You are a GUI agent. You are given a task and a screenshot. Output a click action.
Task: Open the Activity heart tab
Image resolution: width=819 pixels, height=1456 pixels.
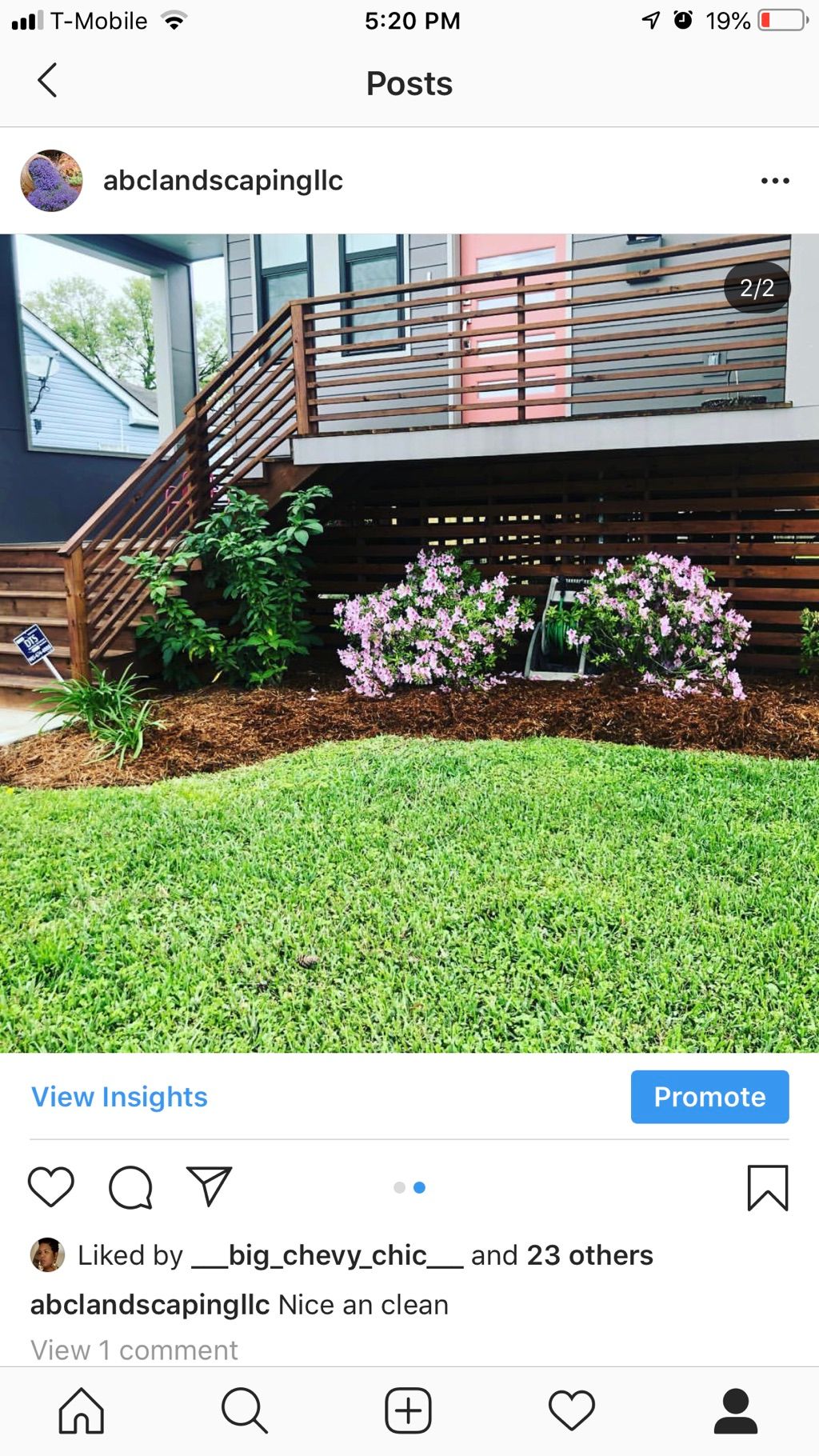coord(571,1410)
